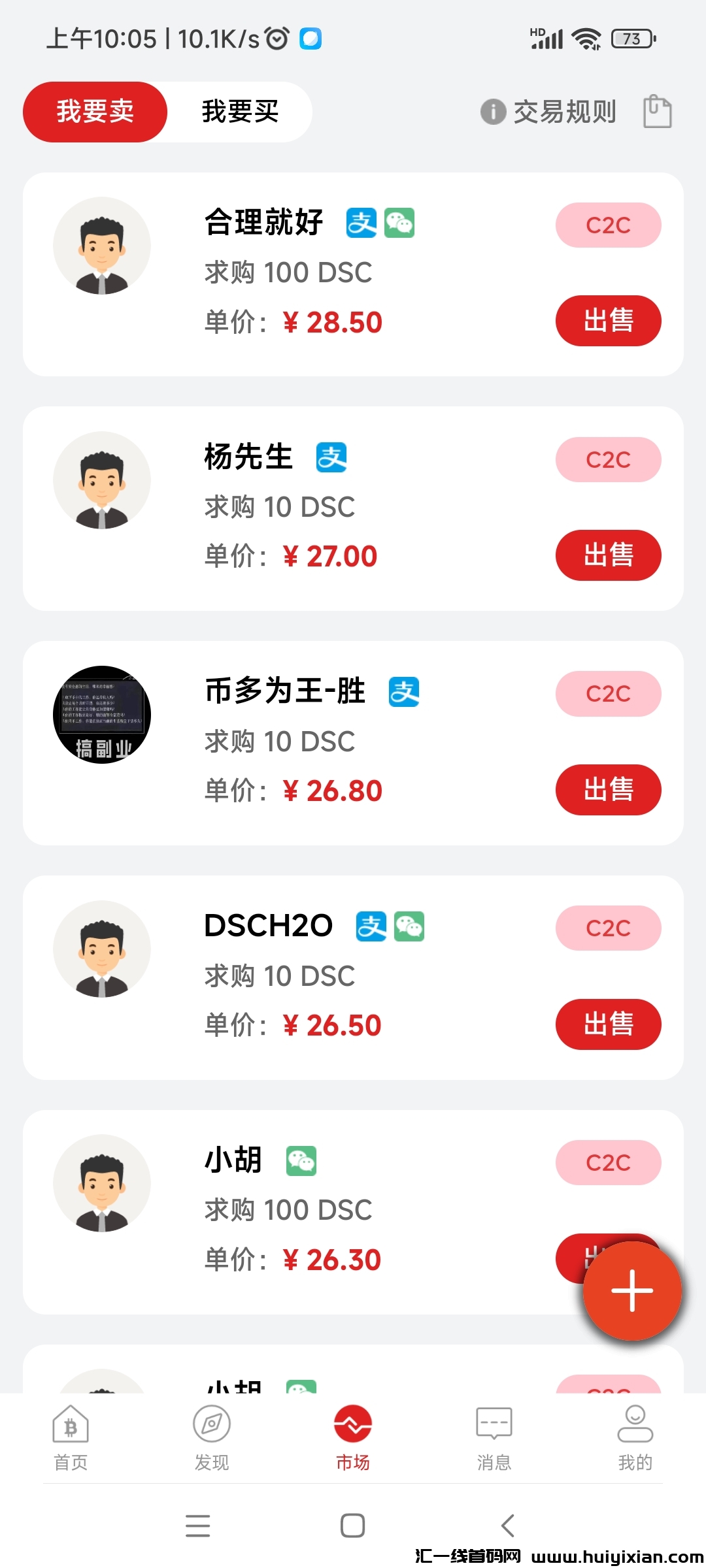The image size is (706, 1568).
Task: Open the 交易规则 trading rules link
Action: pos(563,112)
